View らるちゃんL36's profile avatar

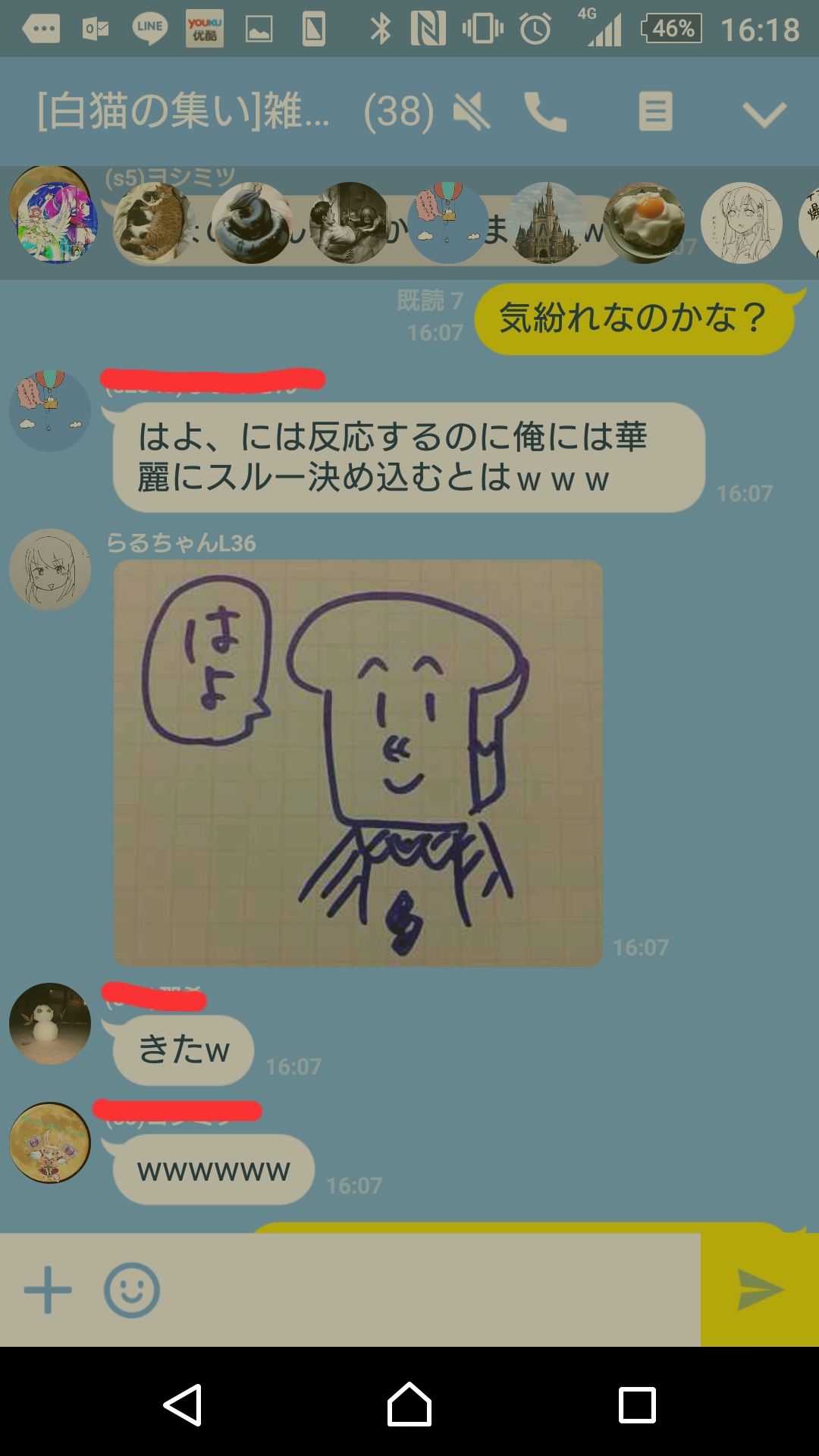point(50,570)
